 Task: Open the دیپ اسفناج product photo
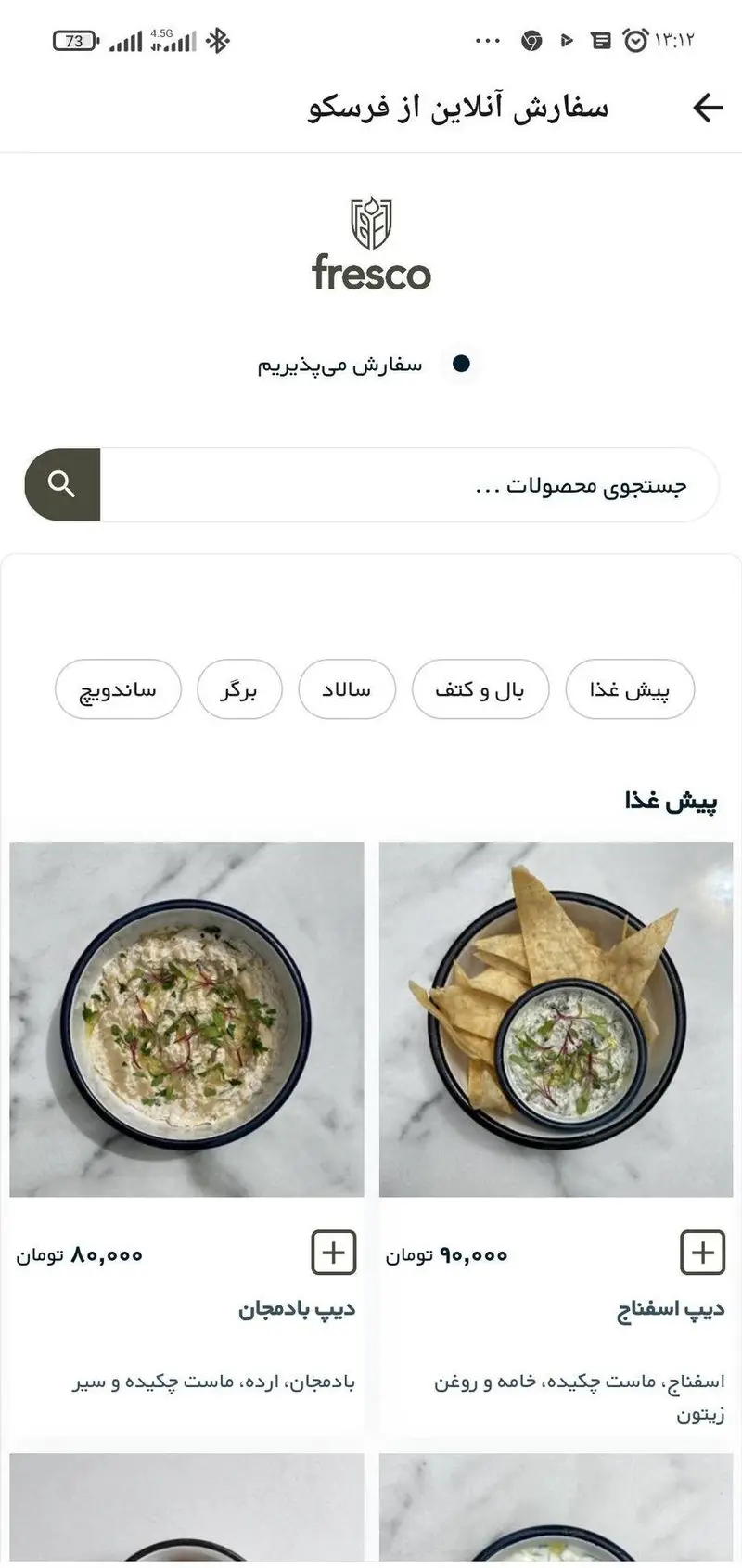coord(555,1018)
